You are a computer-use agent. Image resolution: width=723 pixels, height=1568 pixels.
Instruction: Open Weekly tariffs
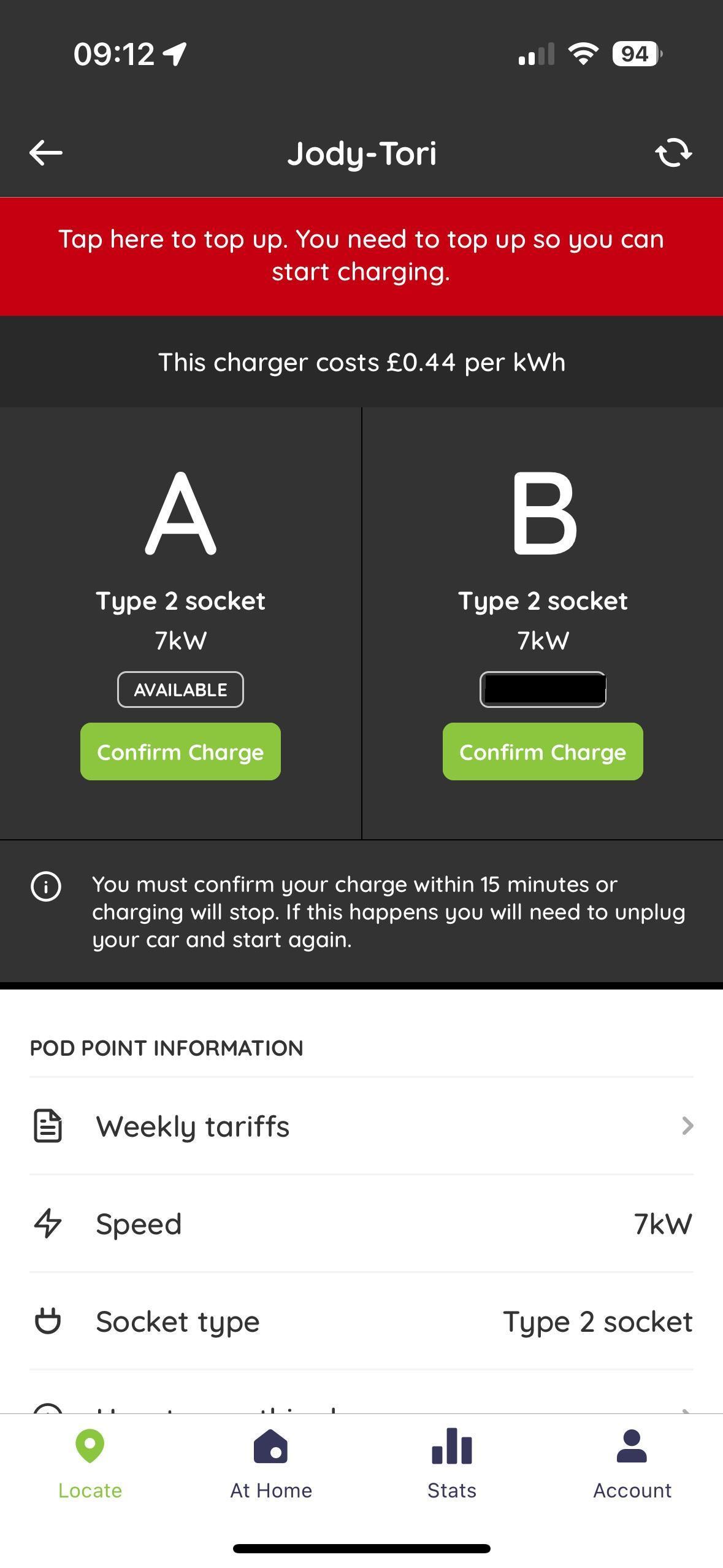pos(361,1126)
